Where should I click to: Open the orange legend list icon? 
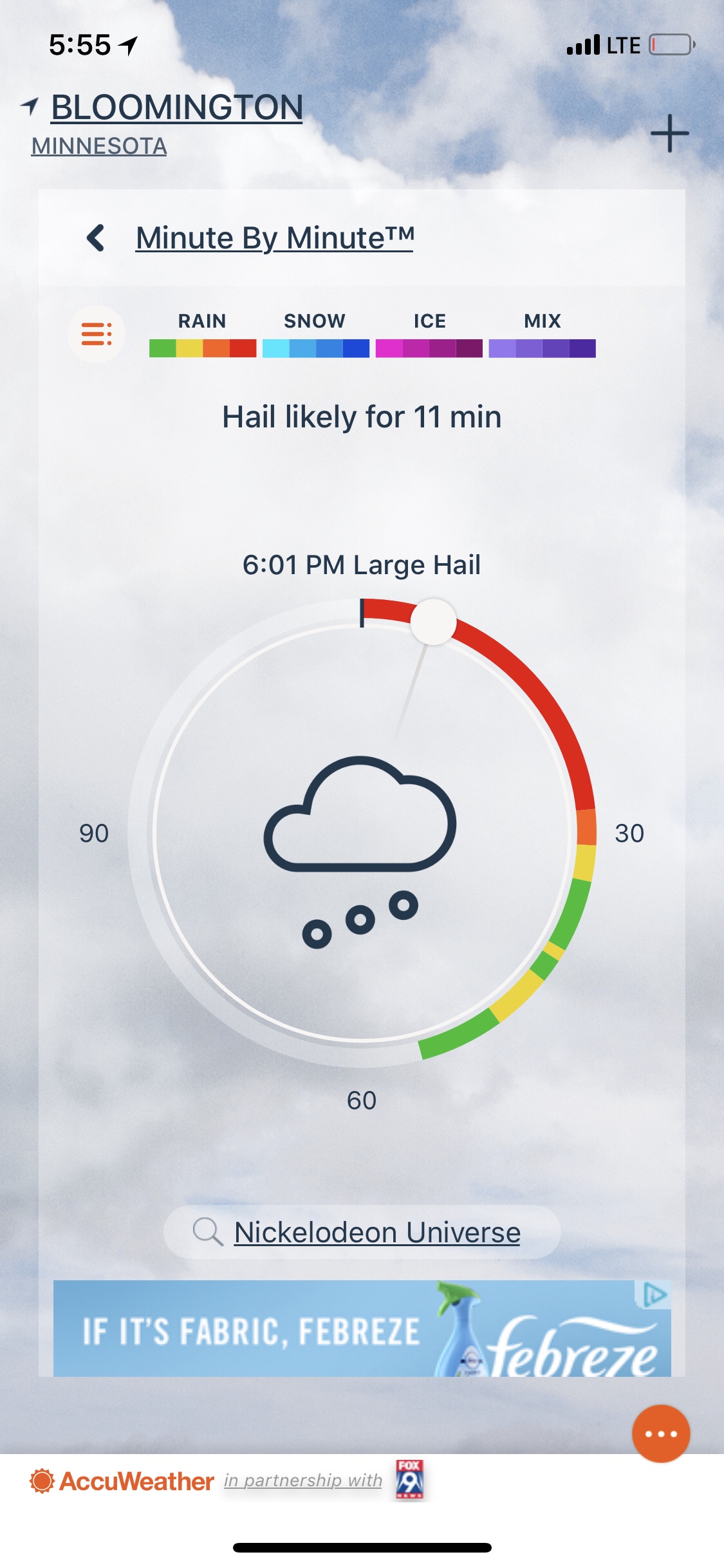pyautogui.click(x=97, y=334)
